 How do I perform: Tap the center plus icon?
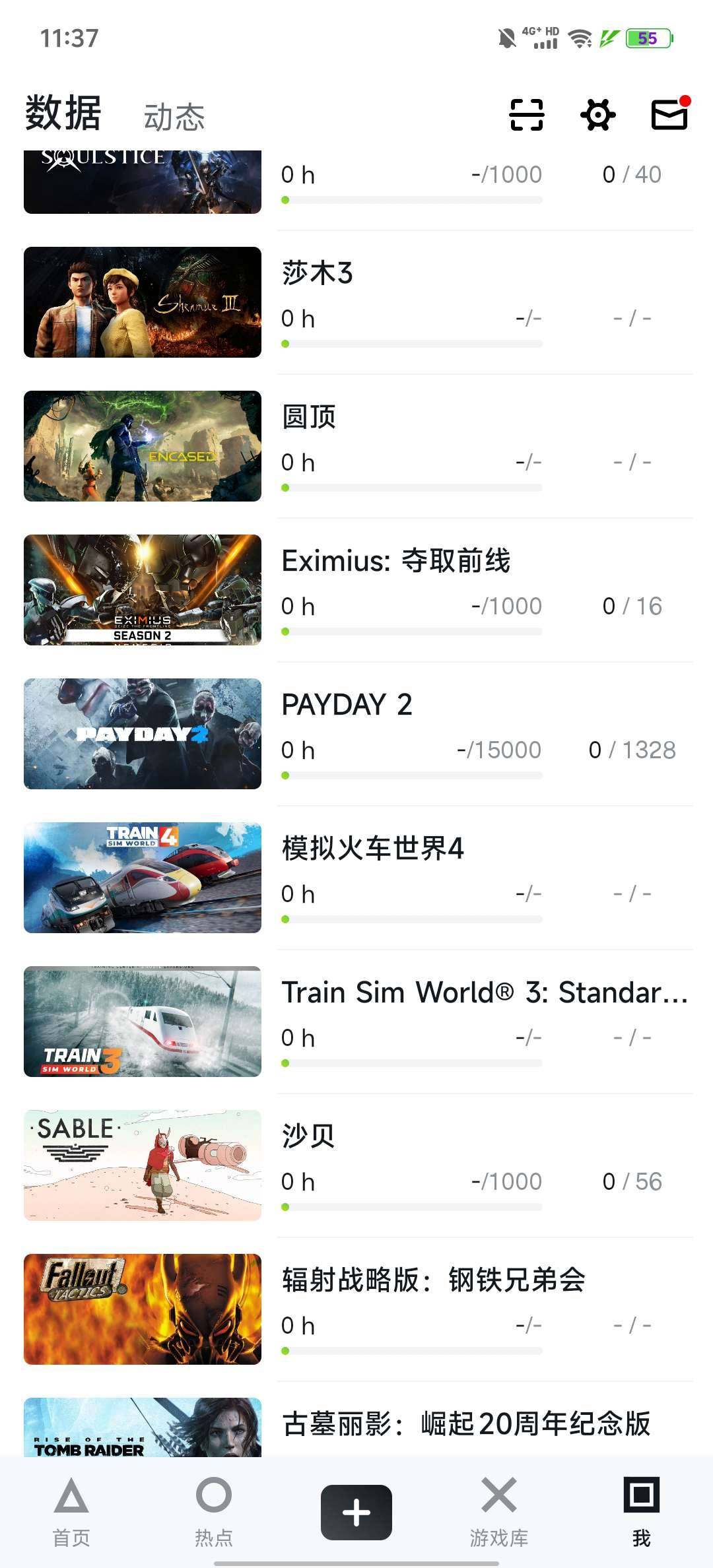(356, 1511)
